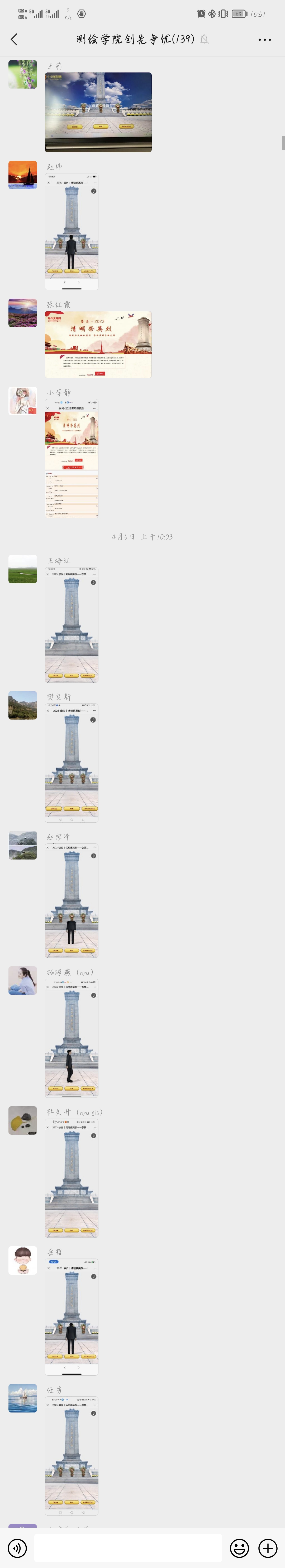285x1568 pixels.
Task: Open the image from 岳哲
Action: point(71,1317)
